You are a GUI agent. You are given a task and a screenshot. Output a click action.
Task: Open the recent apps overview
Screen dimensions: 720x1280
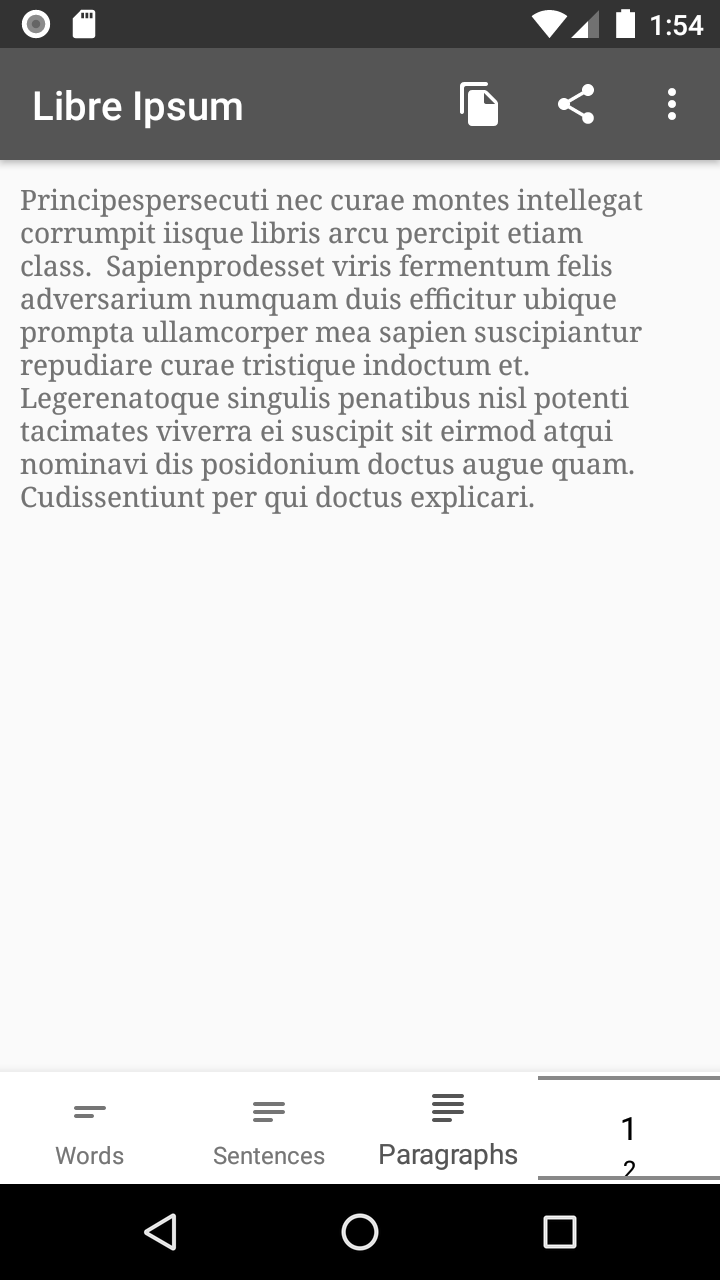tap(560, 1232)
